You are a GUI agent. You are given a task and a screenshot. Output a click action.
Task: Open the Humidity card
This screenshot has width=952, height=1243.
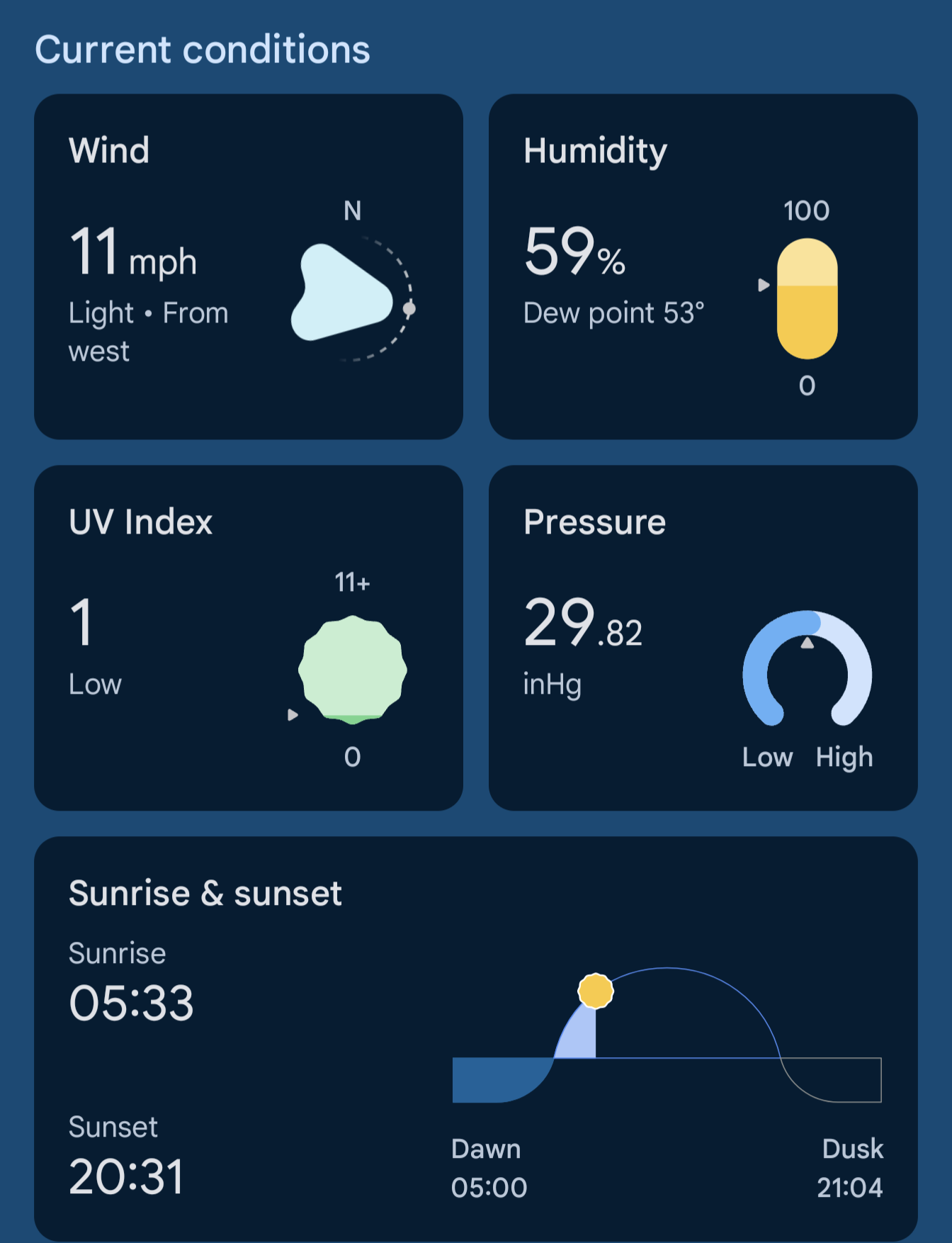[703, 266]
